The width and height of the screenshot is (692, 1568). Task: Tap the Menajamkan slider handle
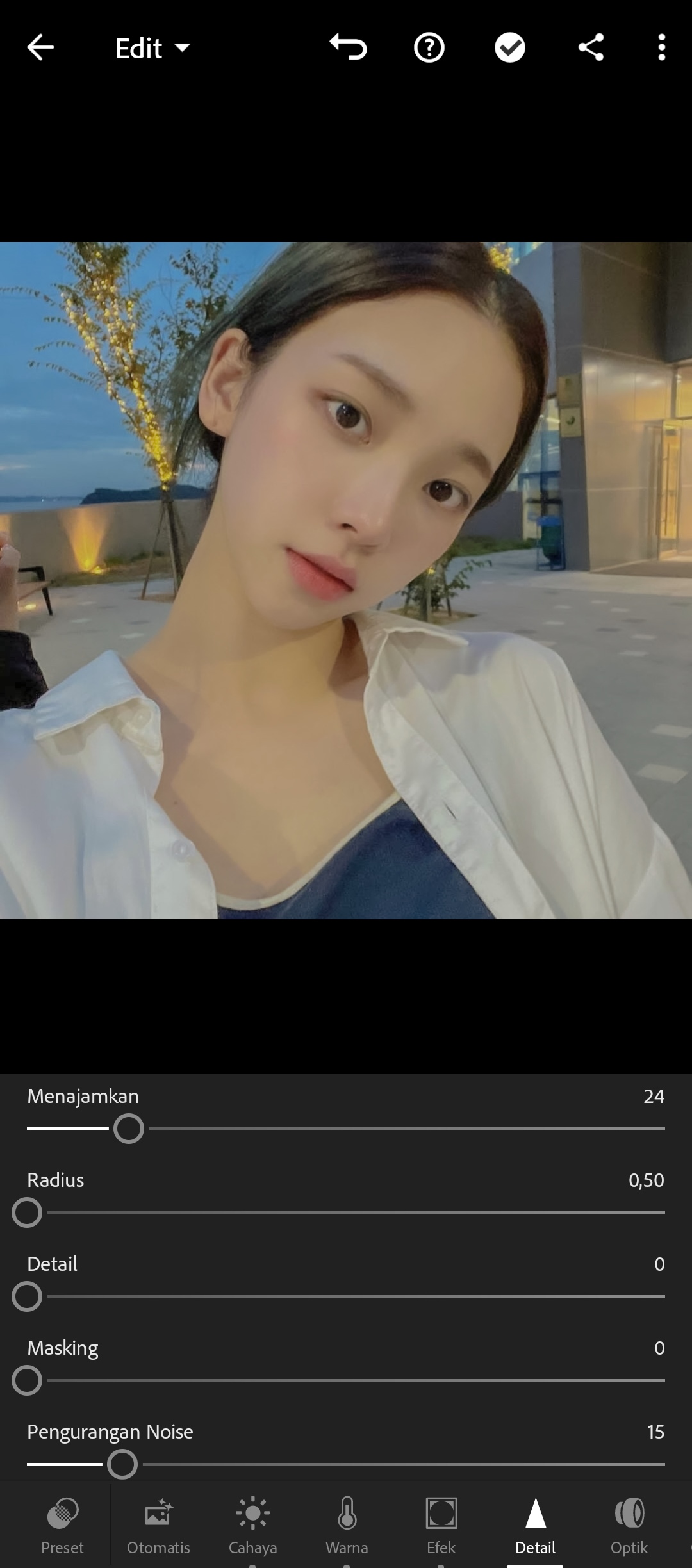pyautogui.click(x=129, y=1129)
